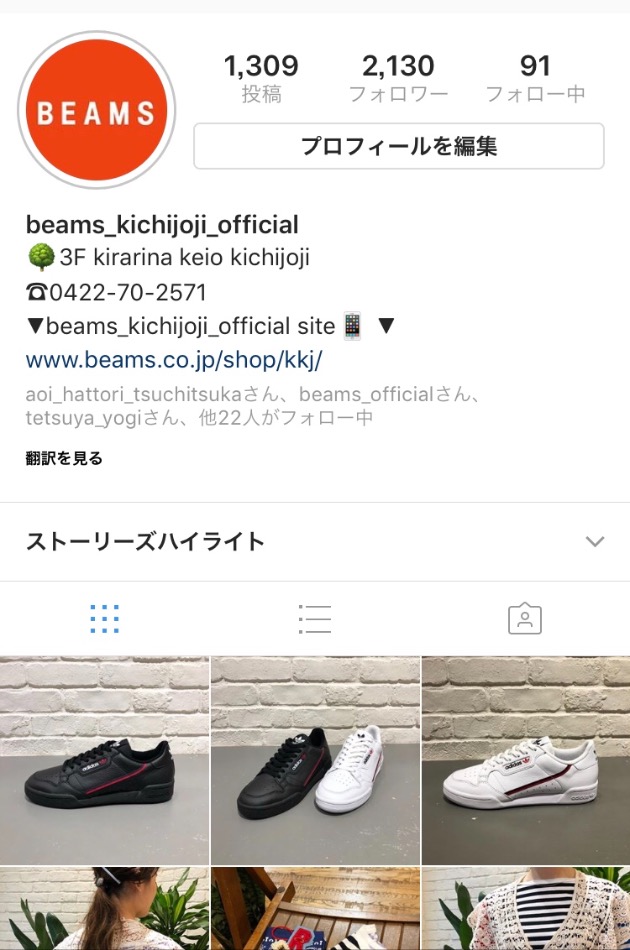Switch to the tagged photos tab
The height and width of the screenshot is (950, 630).
pyautogui.click(x=524, y=619)
